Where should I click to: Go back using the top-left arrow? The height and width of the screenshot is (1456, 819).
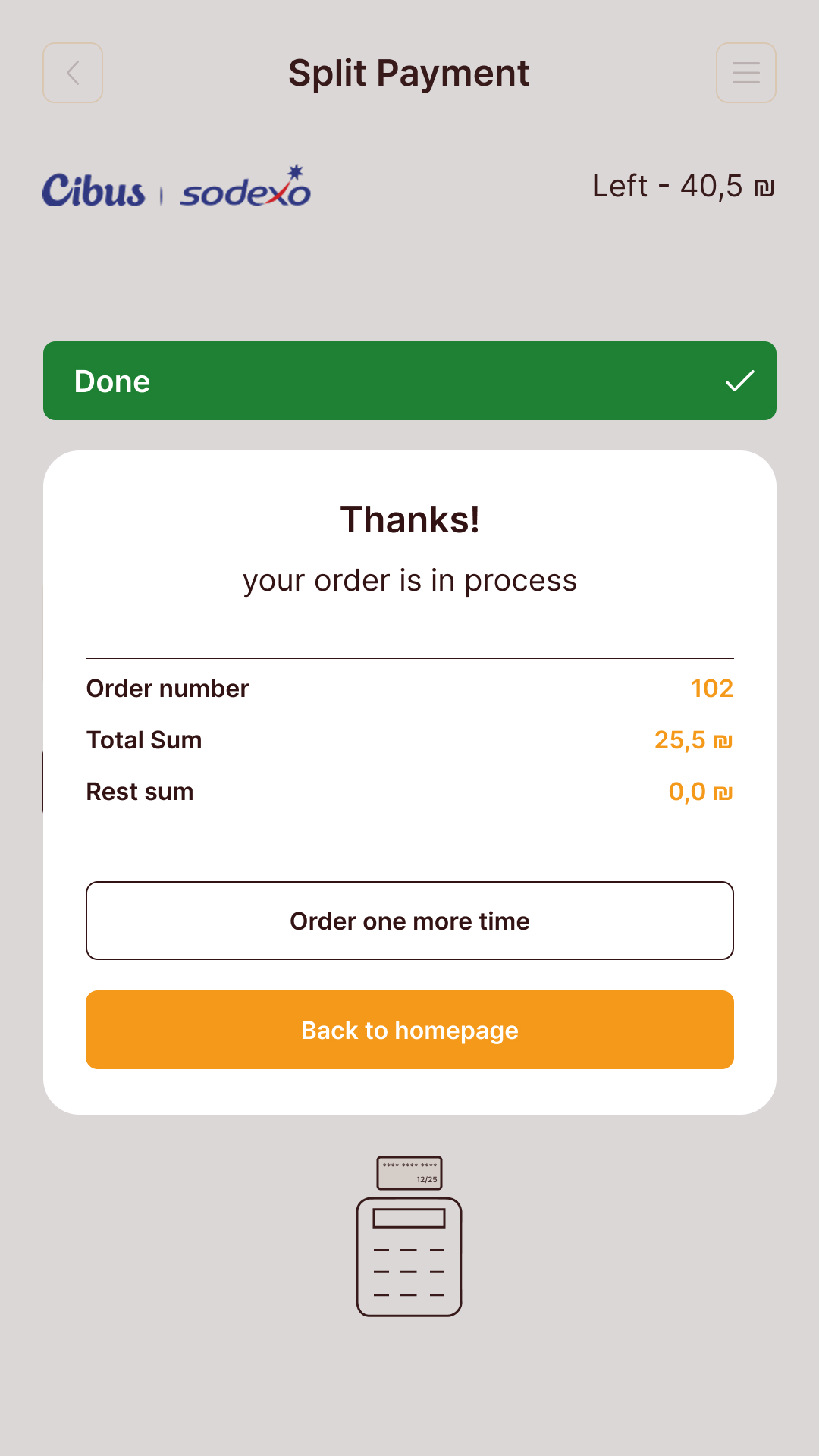(x=73, y=73)
